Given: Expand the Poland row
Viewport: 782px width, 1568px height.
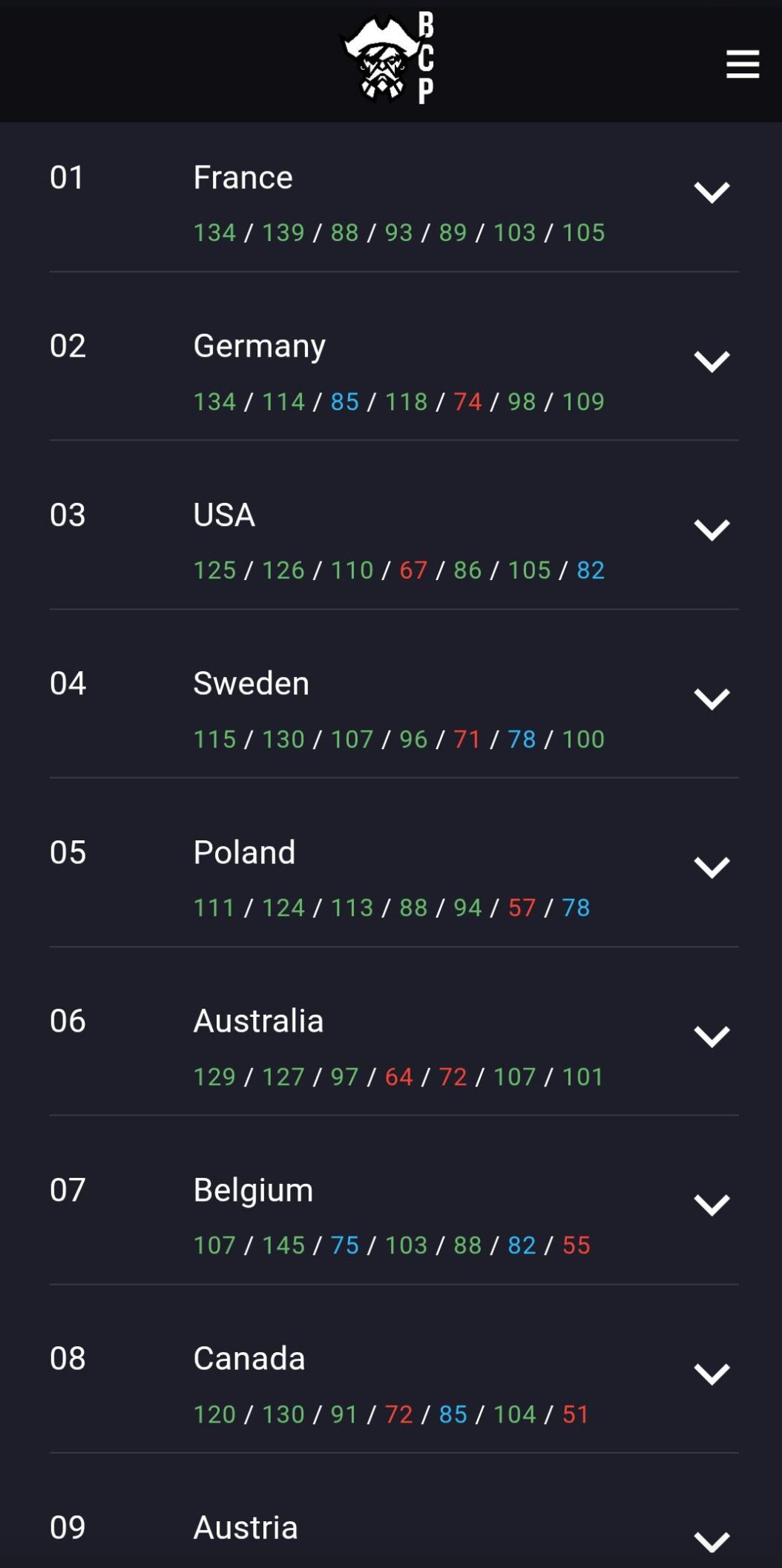Looking at the screenshot, I should (712, 867).
